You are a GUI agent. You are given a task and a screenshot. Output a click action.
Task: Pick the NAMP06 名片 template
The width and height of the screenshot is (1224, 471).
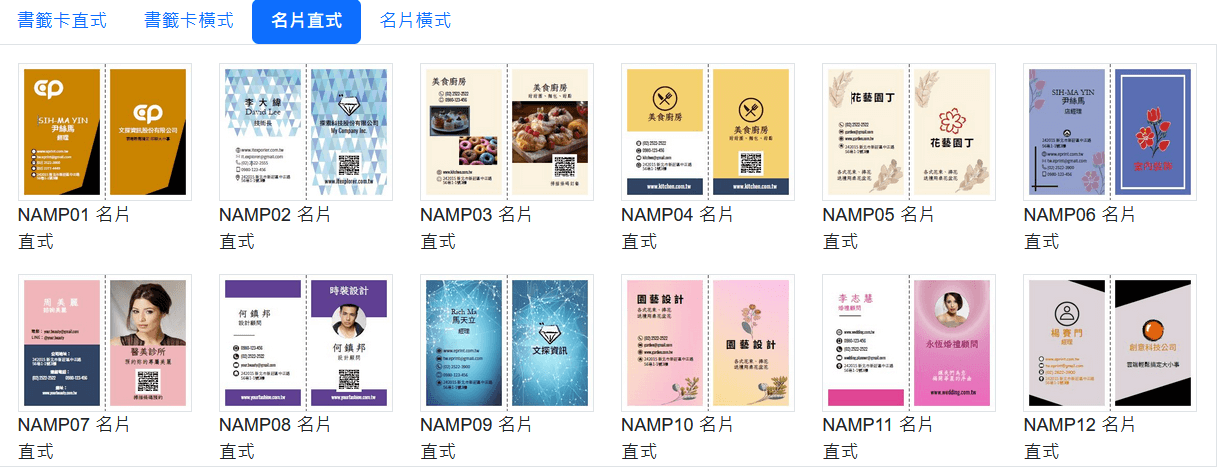pos(1110,132)
